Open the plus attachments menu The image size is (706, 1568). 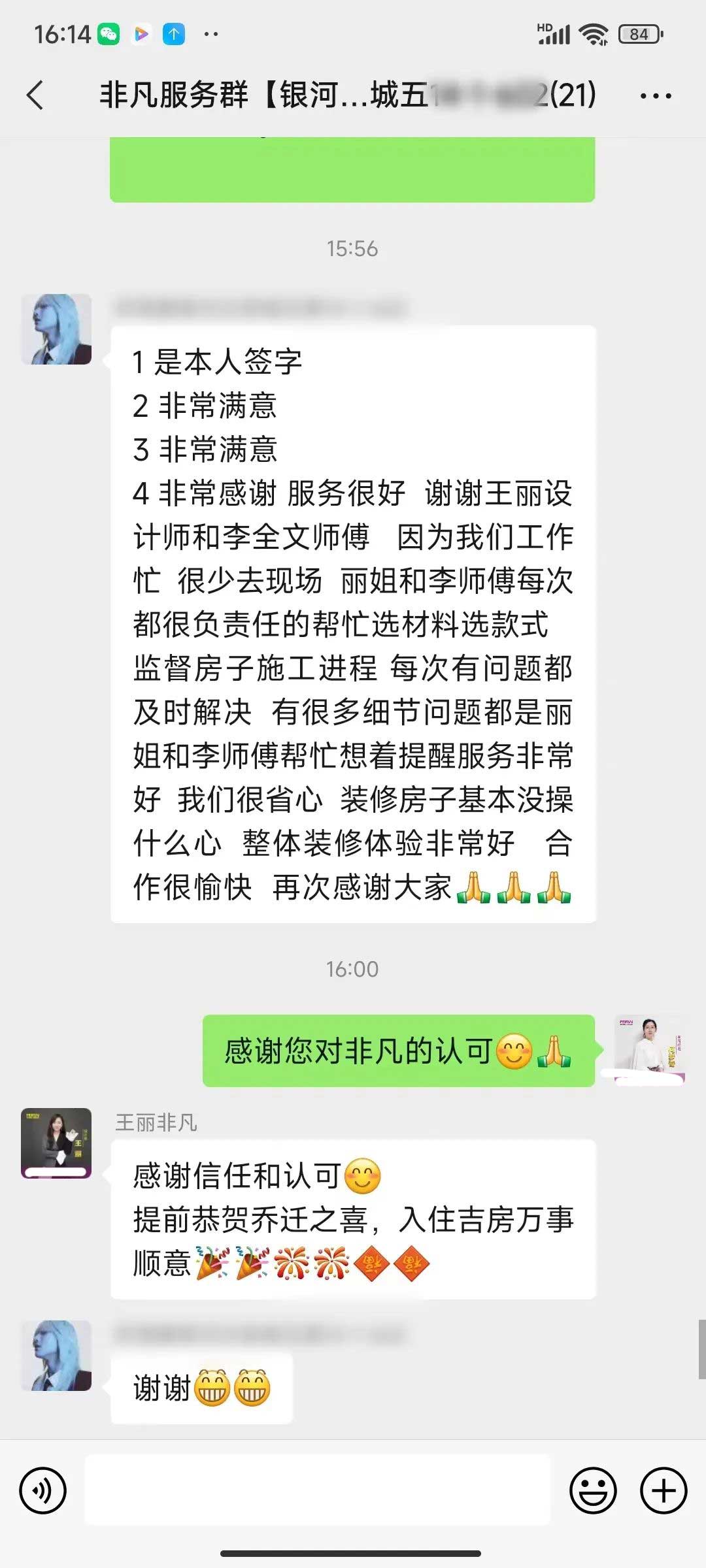664,1491
